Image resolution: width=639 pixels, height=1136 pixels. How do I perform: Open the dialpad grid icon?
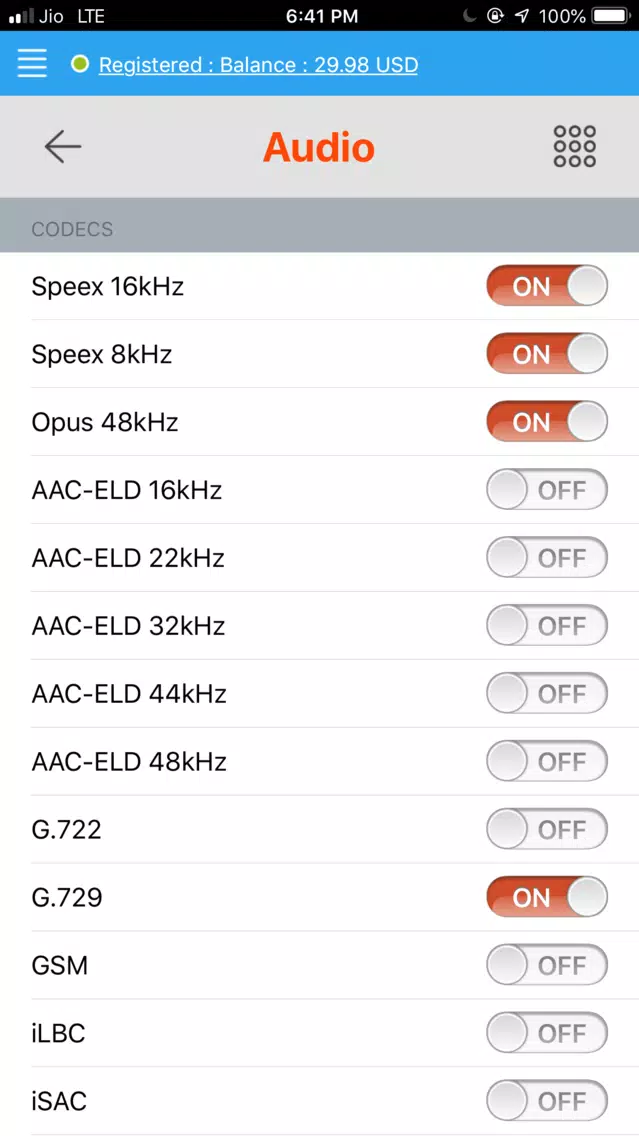tap(575, 146)
